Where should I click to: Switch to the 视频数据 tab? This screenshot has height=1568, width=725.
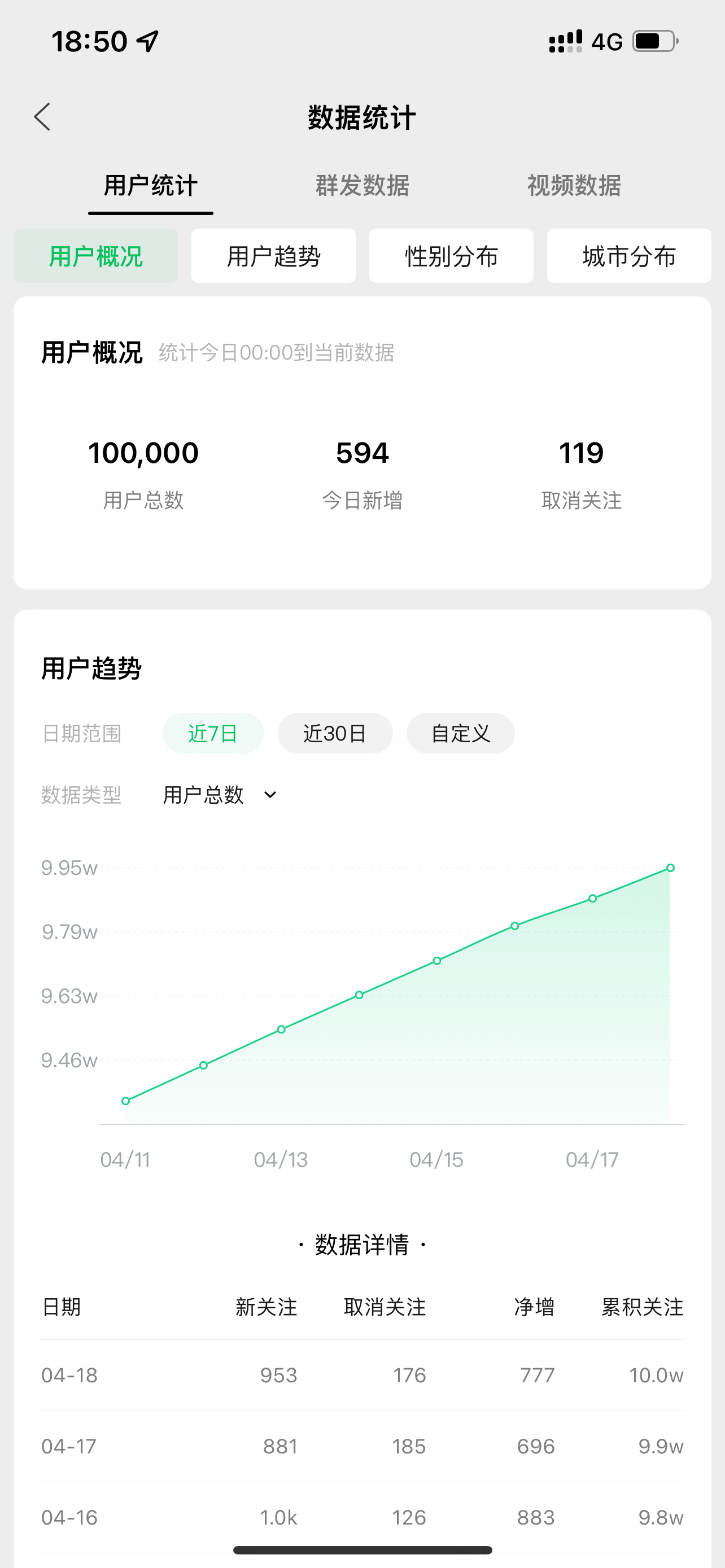574,185
